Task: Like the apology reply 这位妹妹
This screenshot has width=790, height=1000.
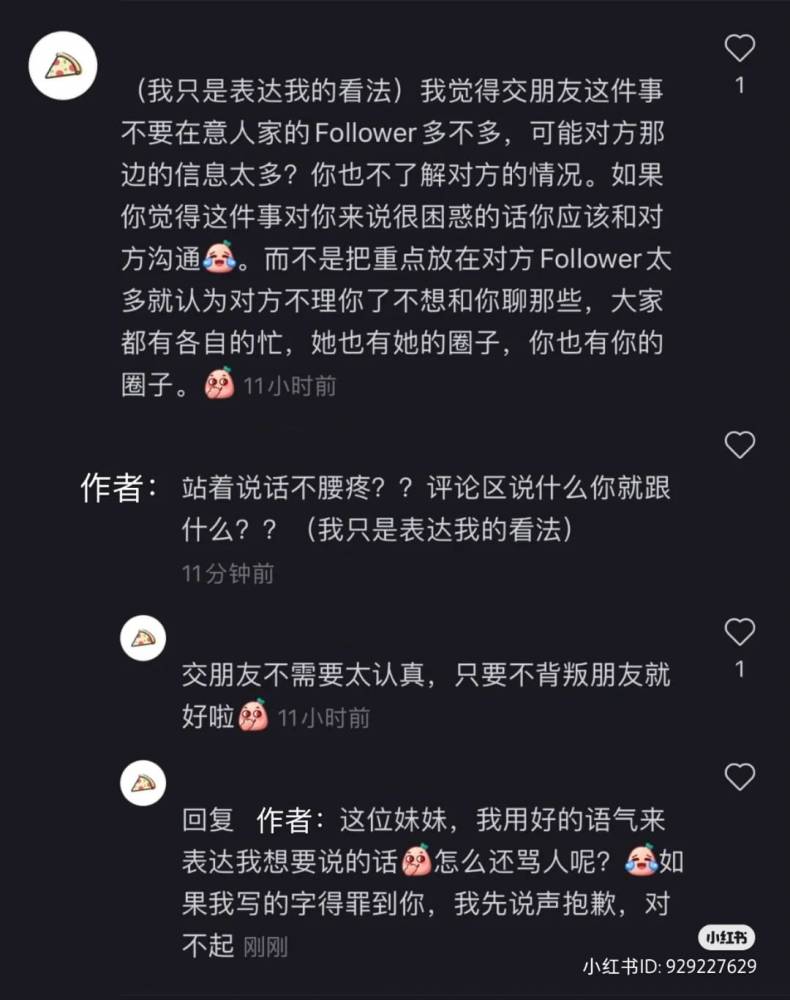Action: pyautogui.click(x=739, y=776)
